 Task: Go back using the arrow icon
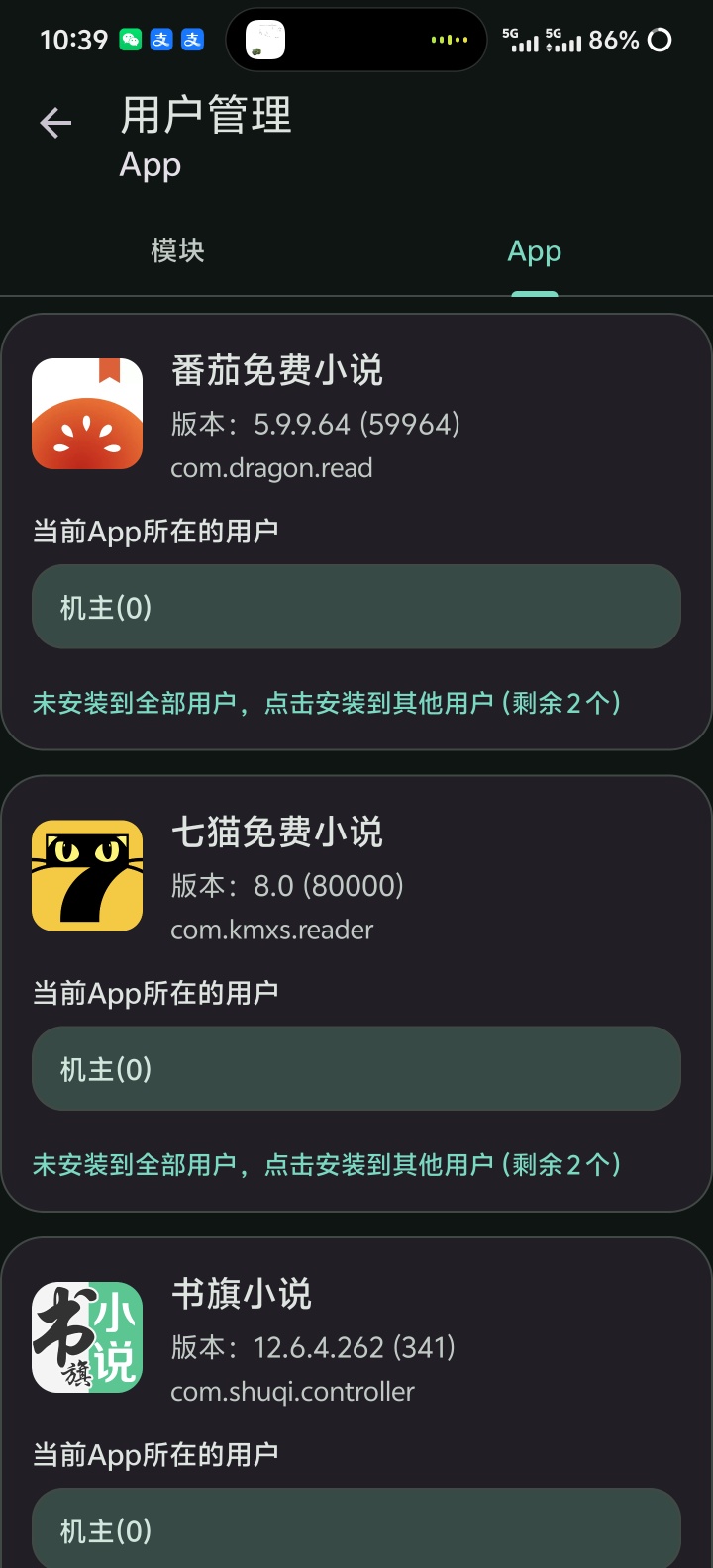tap(55, 123)
